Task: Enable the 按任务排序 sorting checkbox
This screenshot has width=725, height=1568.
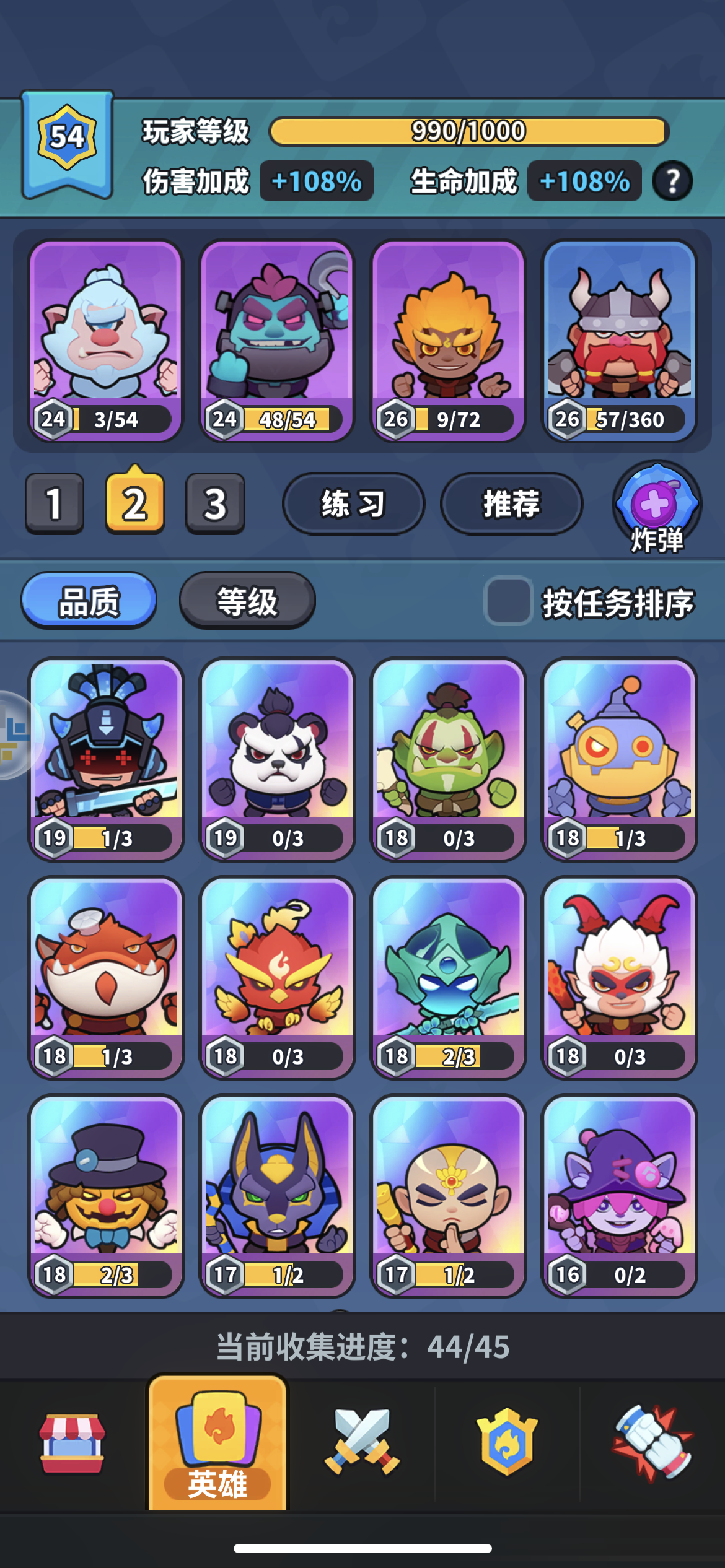Action: tap(506, 599)
